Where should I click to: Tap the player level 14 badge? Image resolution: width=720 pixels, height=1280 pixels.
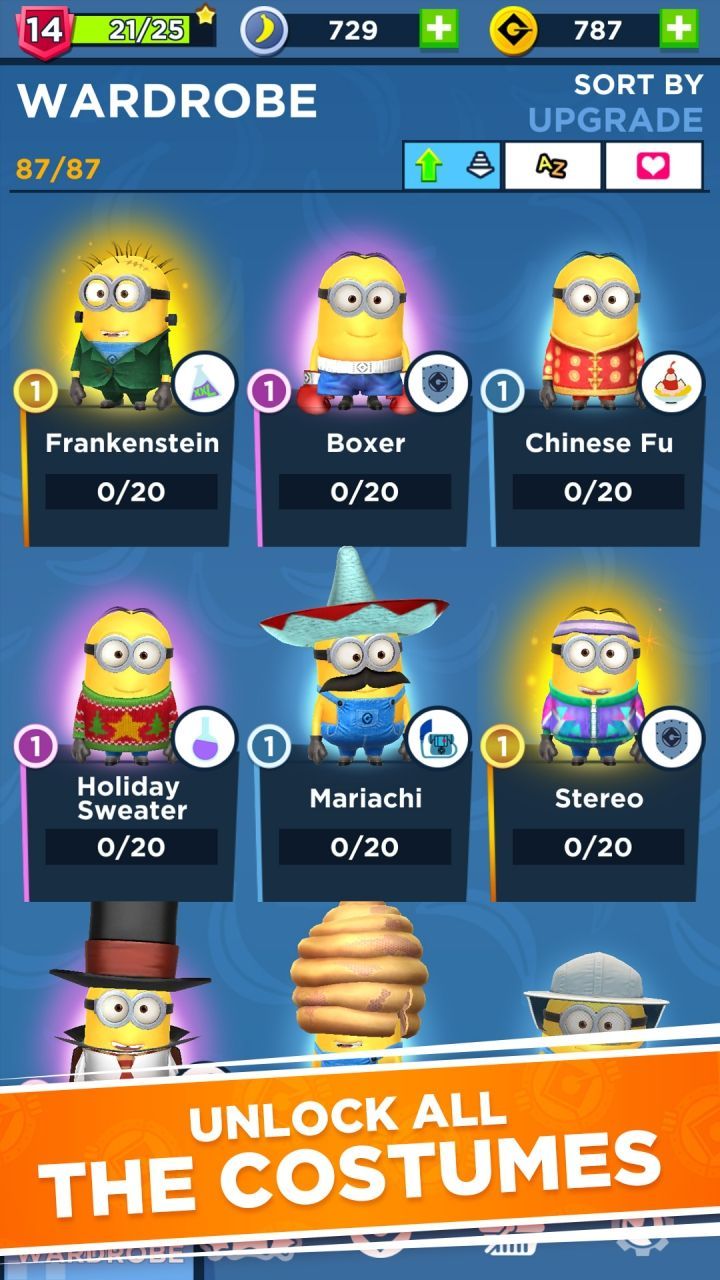click(44, 29)
